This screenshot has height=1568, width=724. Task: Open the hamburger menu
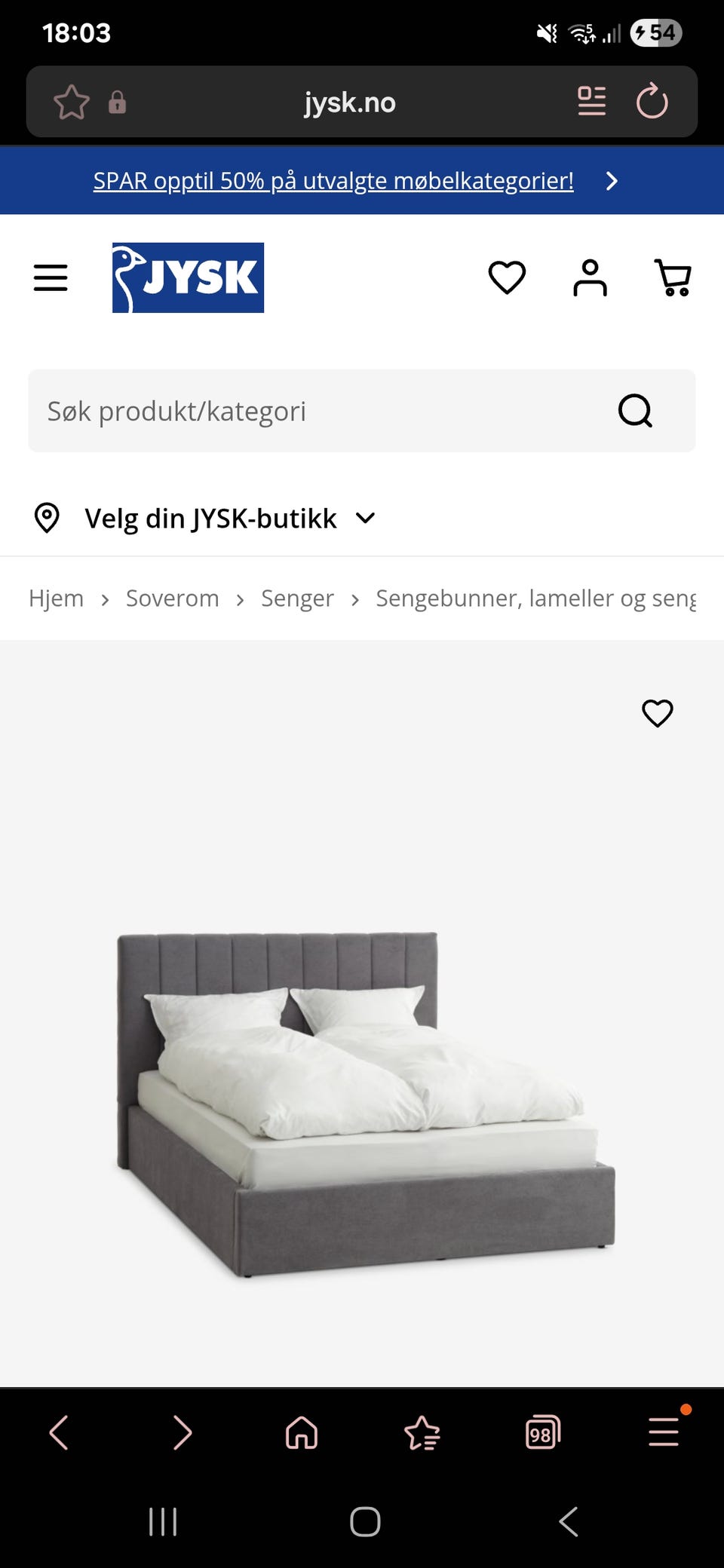pos(51,277)
